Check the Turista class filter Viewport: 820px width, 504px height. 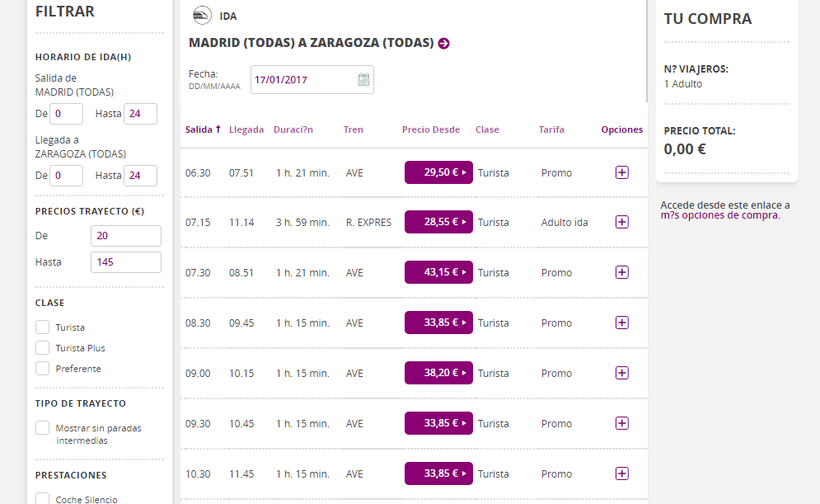(x=42, y=327)
